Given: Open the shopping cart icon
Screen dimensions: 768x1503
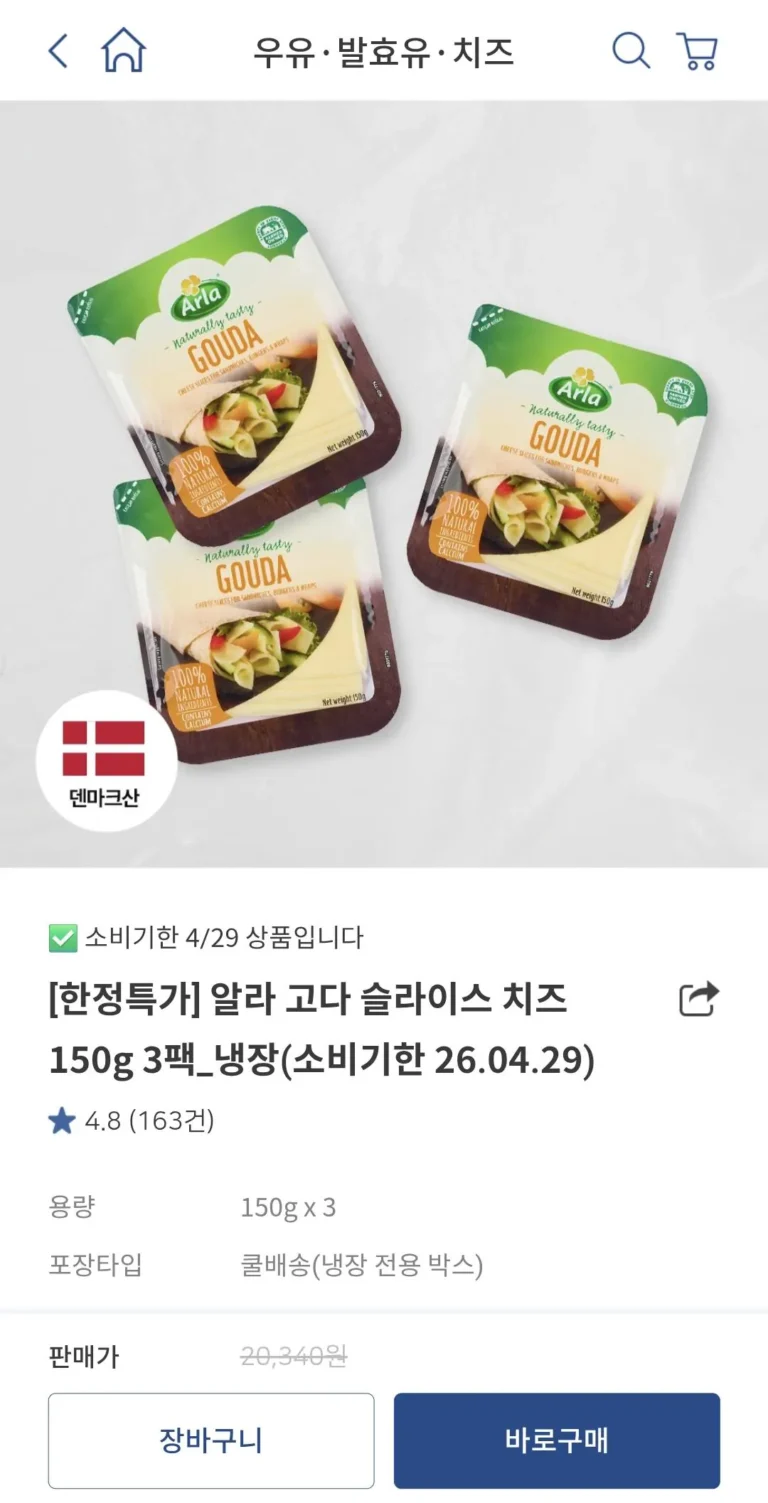Looking at the screenshot, I should 697,50.
